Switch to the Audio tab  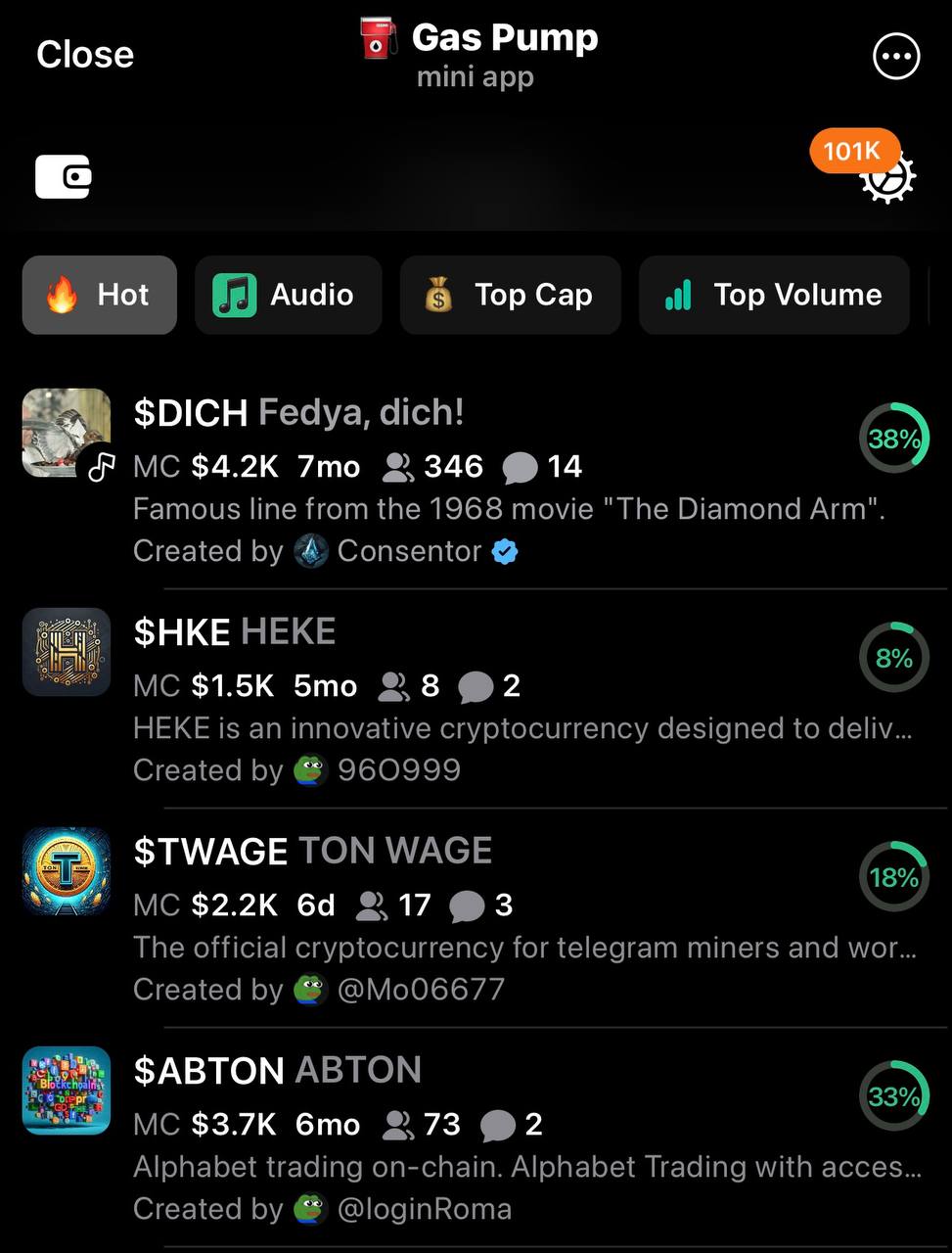point(288,296)
